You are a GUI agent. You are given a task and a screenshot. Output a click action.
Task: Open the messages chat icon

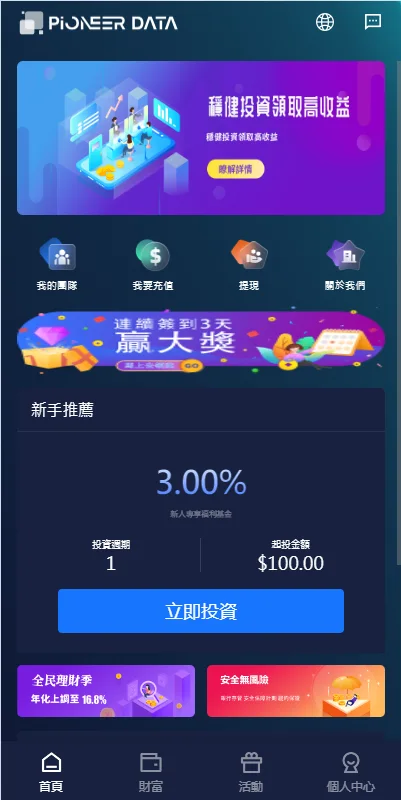(373, 22)
